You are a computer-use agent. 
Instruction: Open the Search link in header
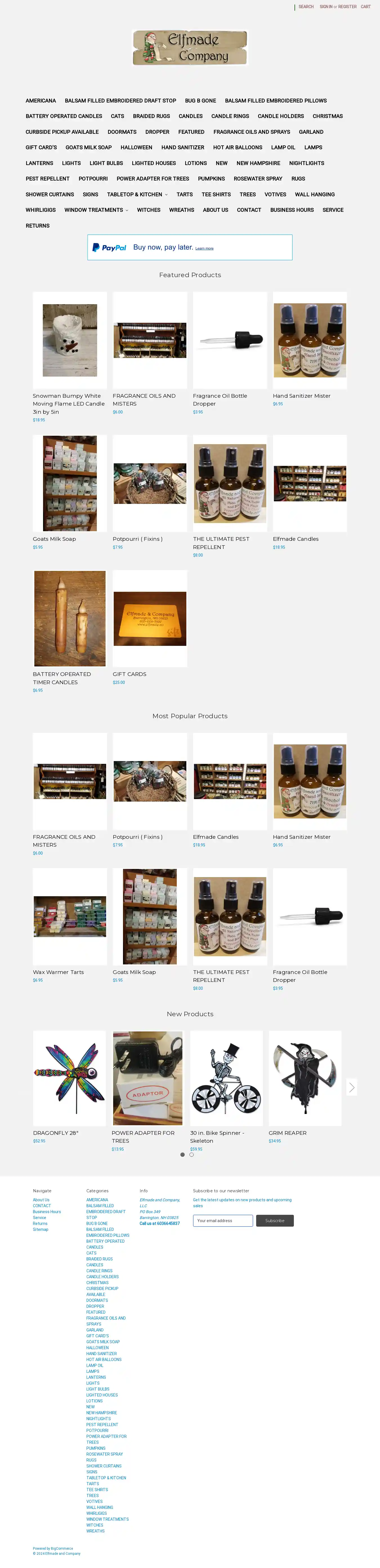306,7
